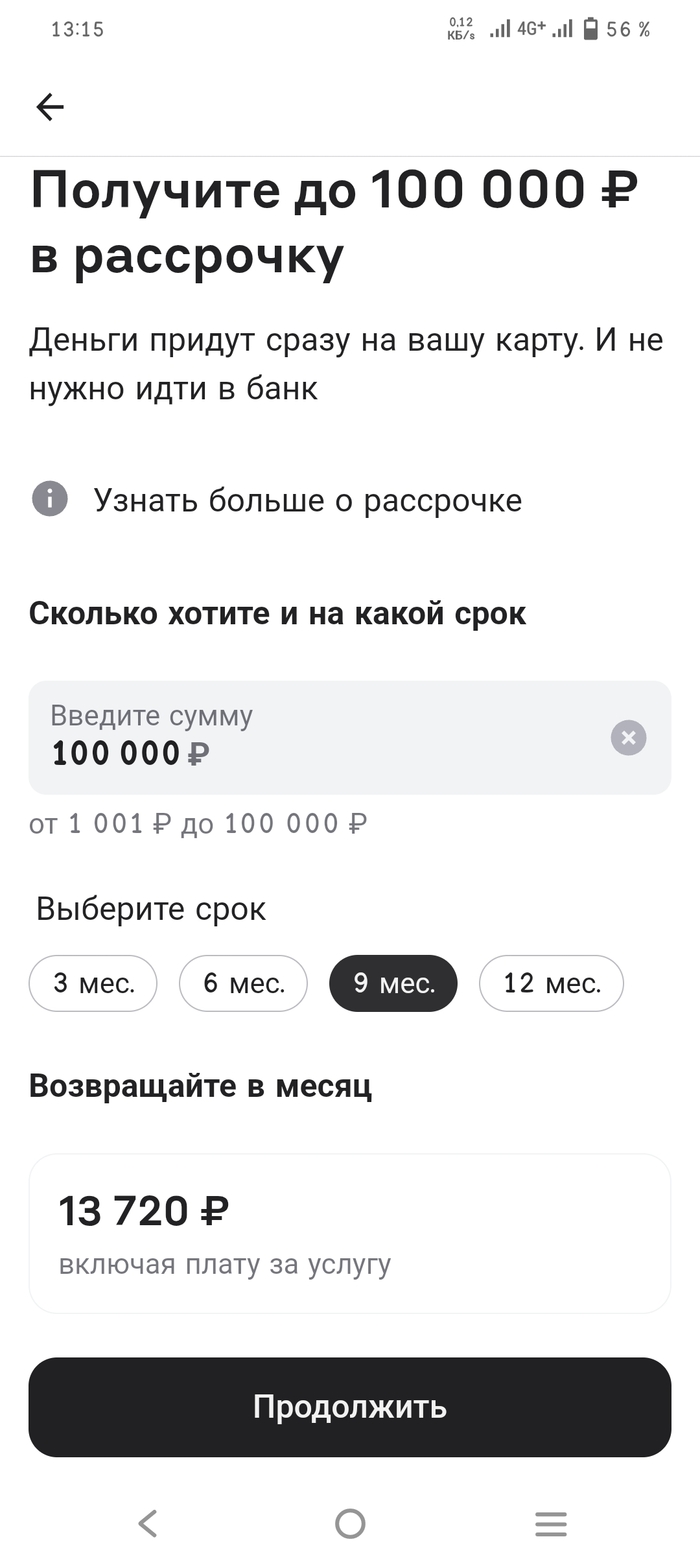This screenshot has height=1561, width=700.
Task: Tap the amount input field 'Введите сумму'
Action: (x=349, y=738)
